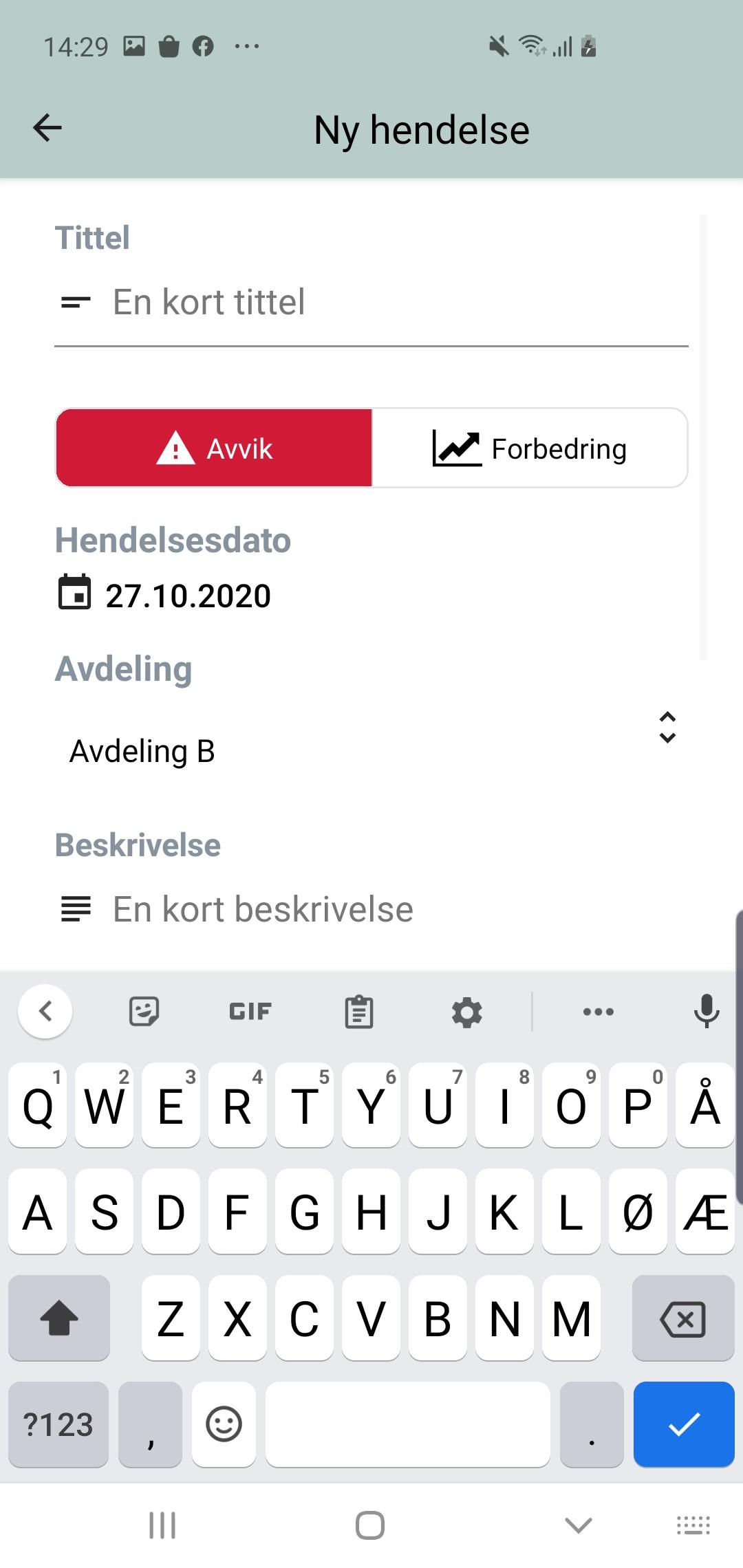Open the GIF keyboard panel
Image resolution: width=743 pixels, height=1568 pixels.
click(x=250, y=1012)
